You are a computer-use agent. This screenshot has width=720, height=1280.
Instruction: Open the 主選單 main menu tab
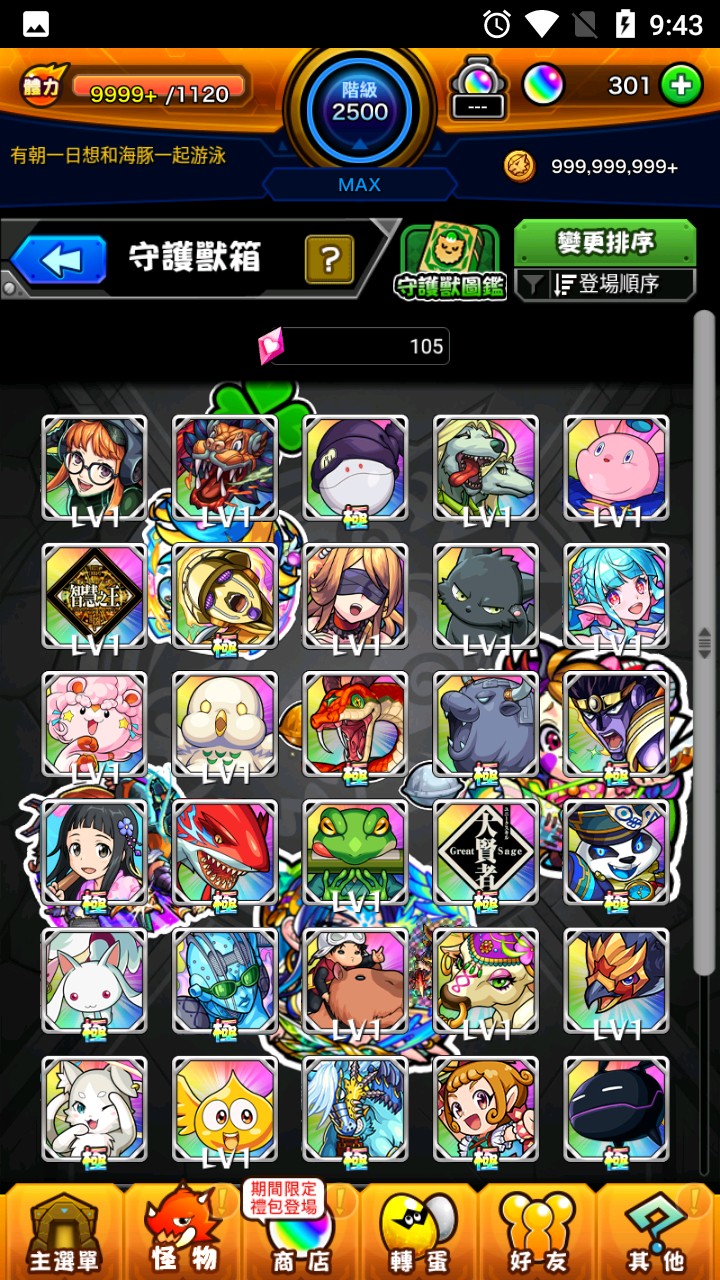pos(62,1230)
